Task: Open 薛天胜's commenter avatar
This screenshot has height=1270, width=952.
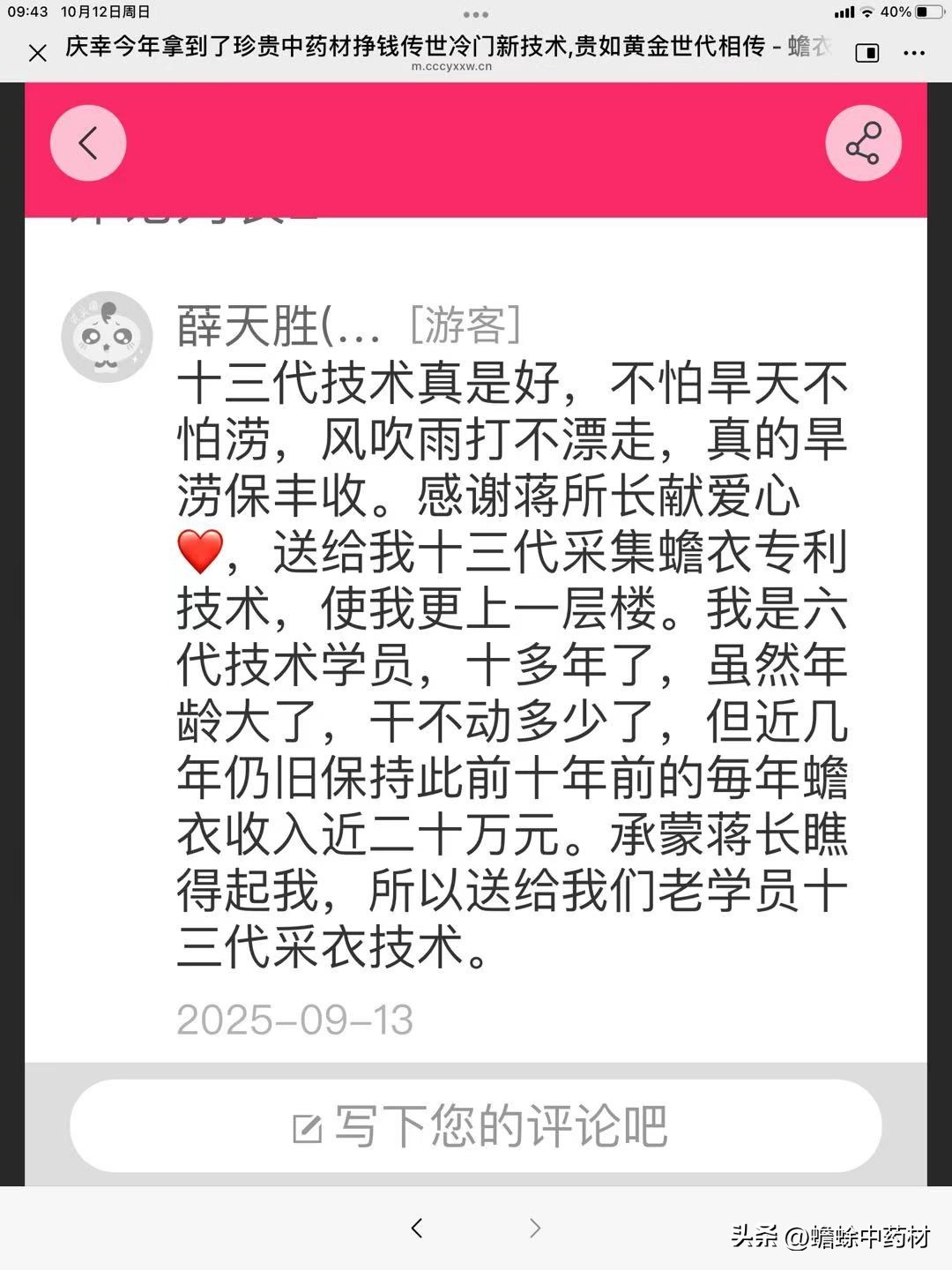Action: (107, 337)
